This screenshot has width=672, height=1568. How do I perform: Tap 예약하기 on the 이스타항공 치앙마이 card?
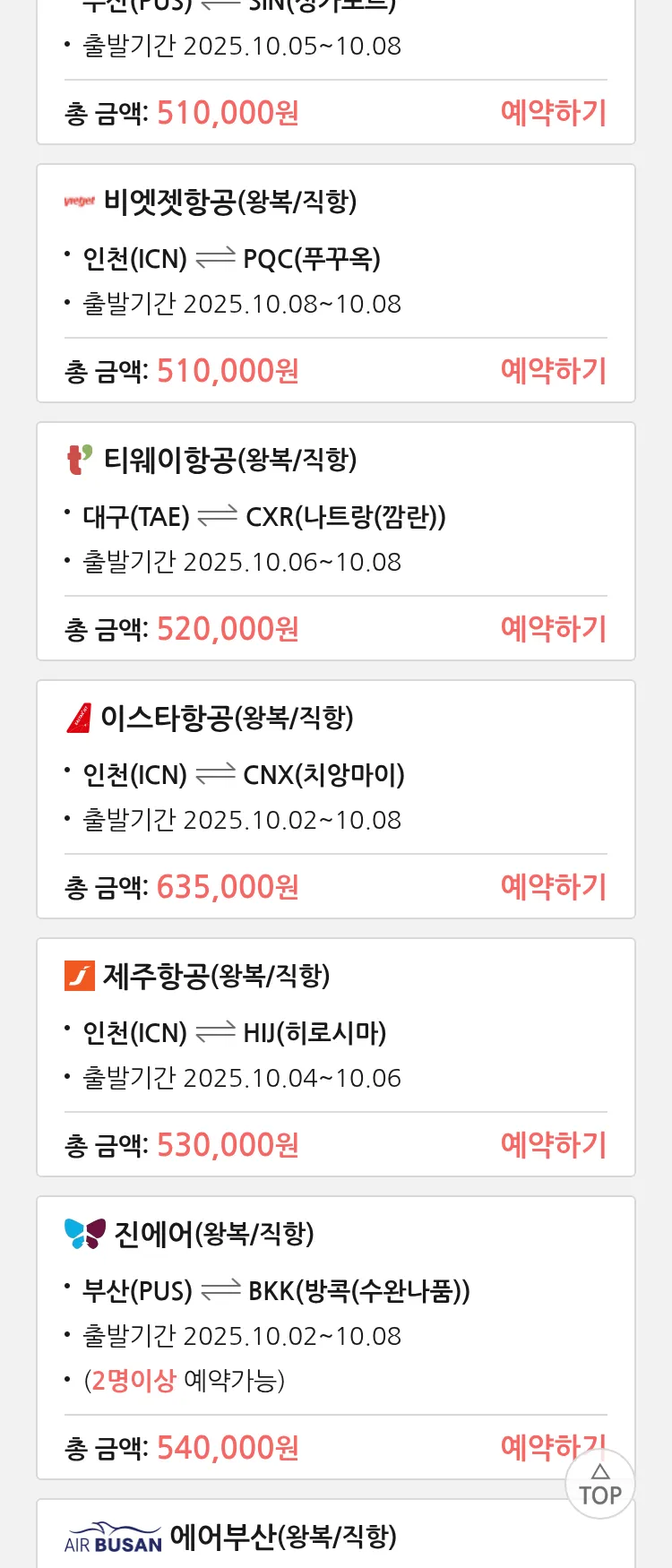pyautogui.click(x=553, y=887)
